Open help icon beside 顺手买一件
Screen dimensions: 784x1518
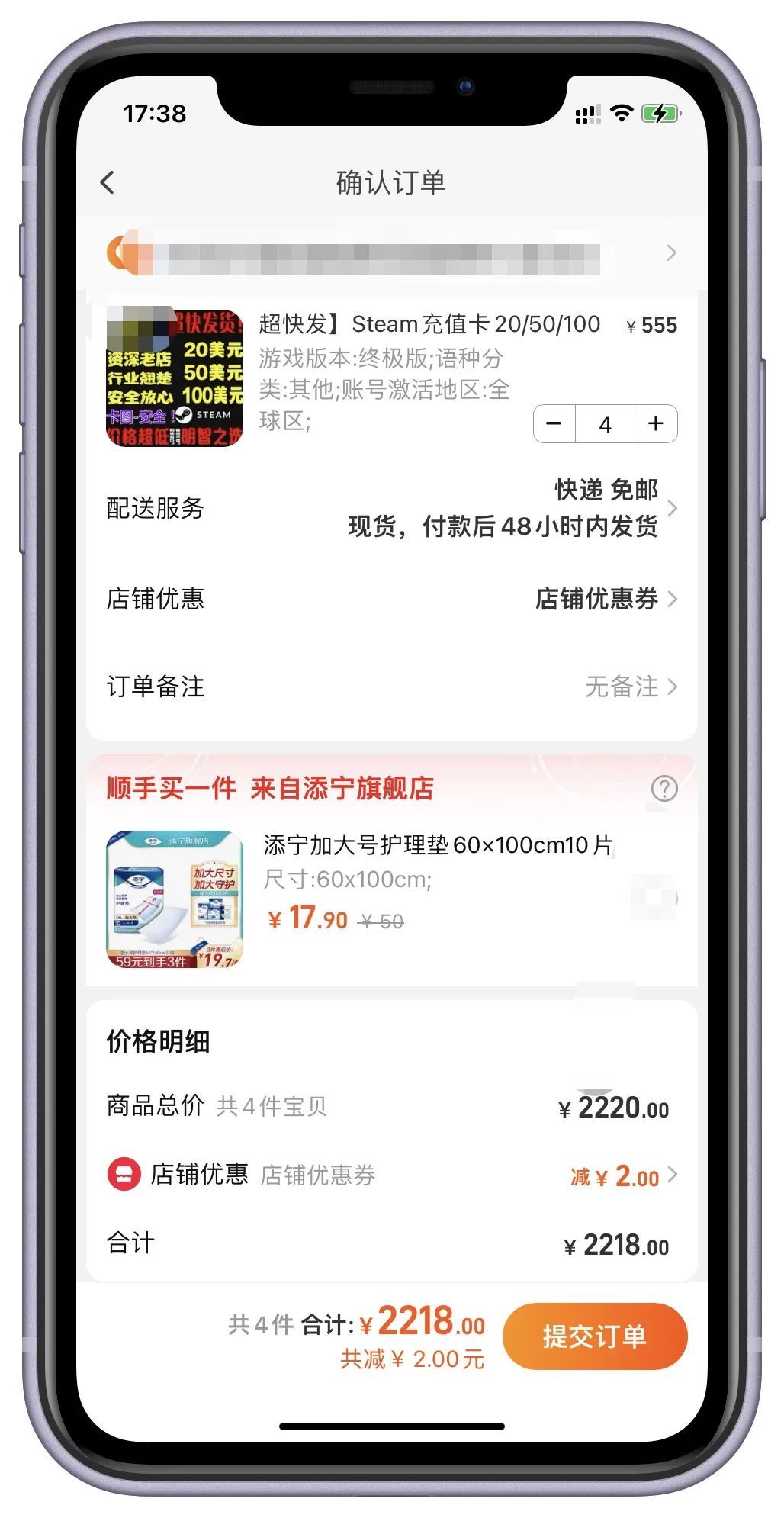[664, 788]
